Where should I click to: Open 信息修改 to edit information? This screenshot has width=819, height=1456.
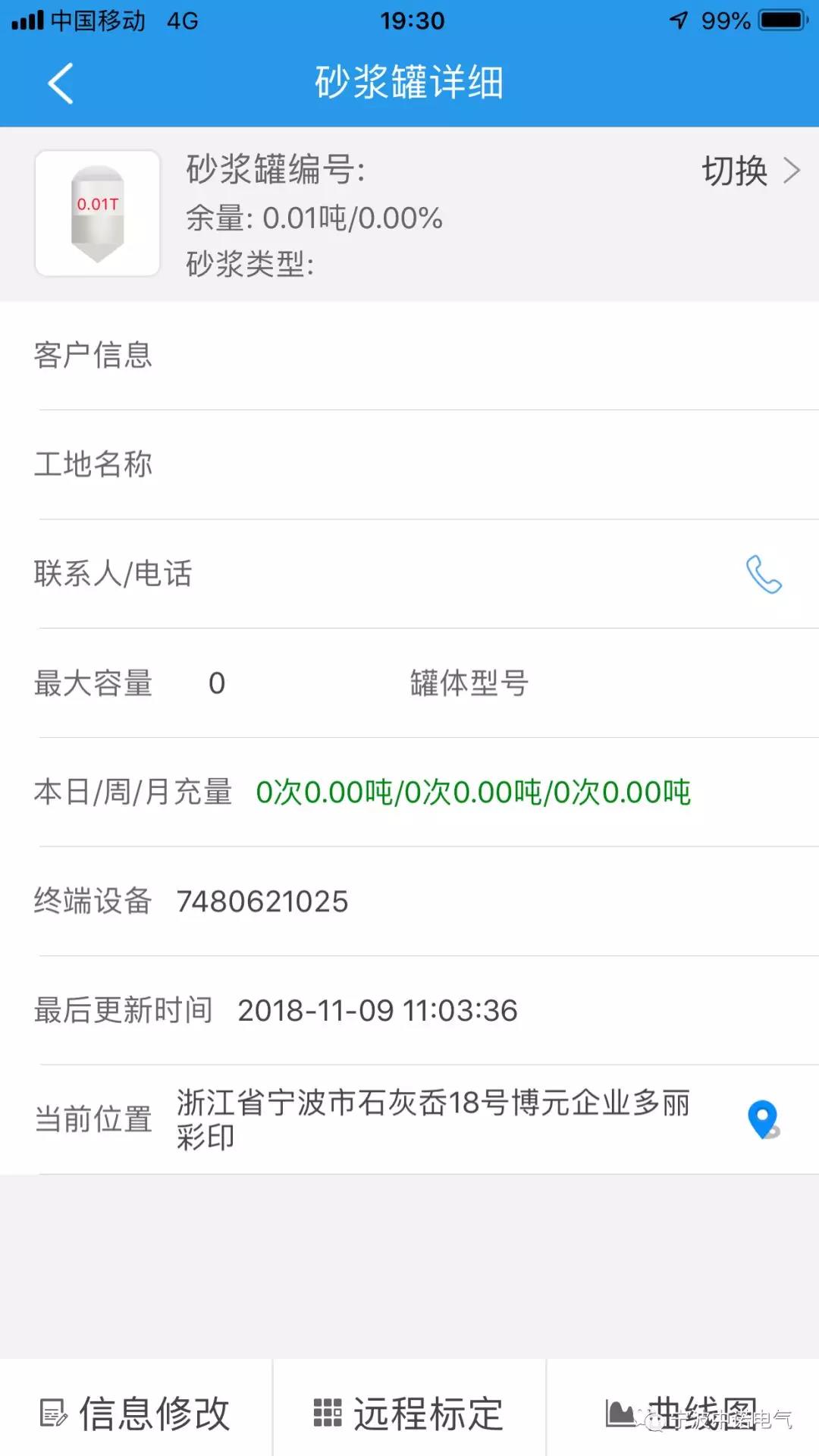click(136, 1414)
